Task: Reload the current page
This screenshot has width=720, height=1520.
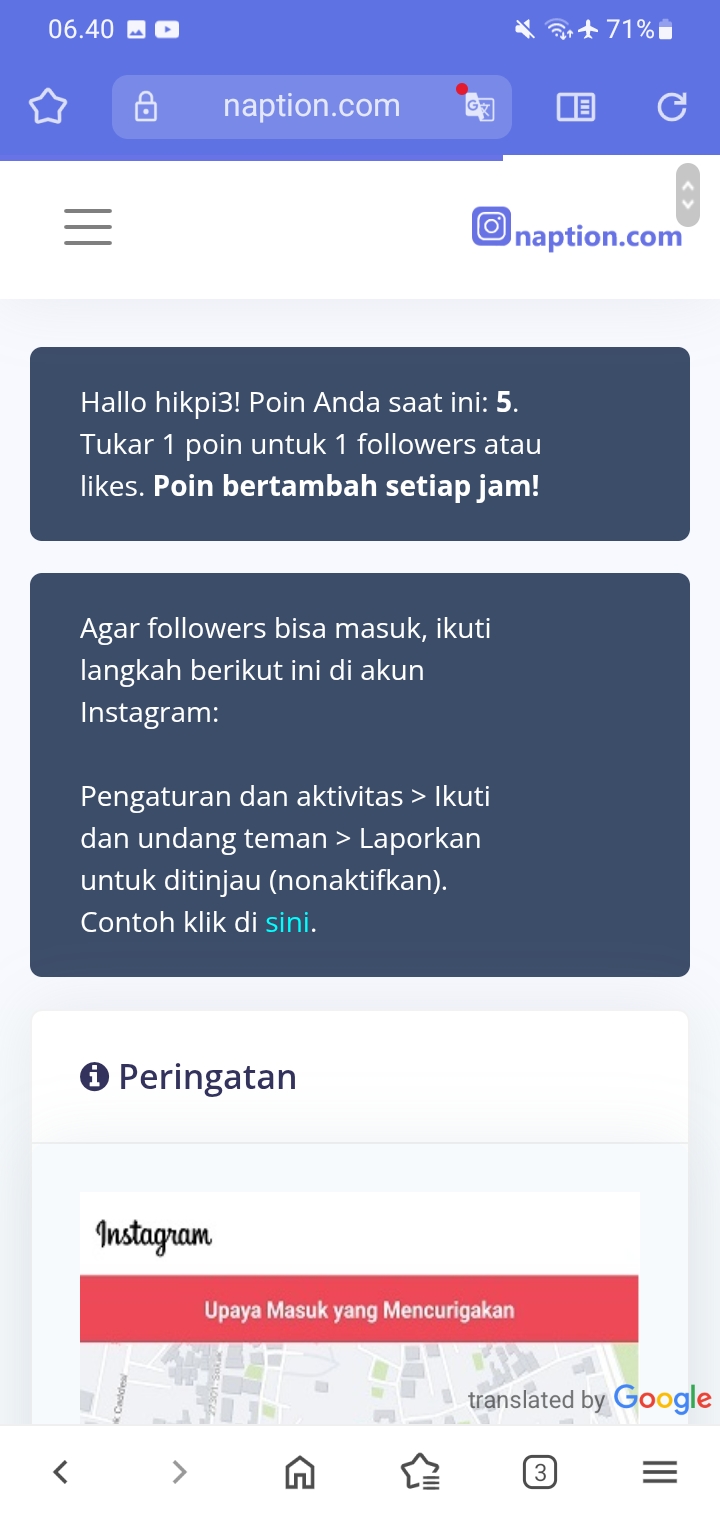Action: pos(672,106)
